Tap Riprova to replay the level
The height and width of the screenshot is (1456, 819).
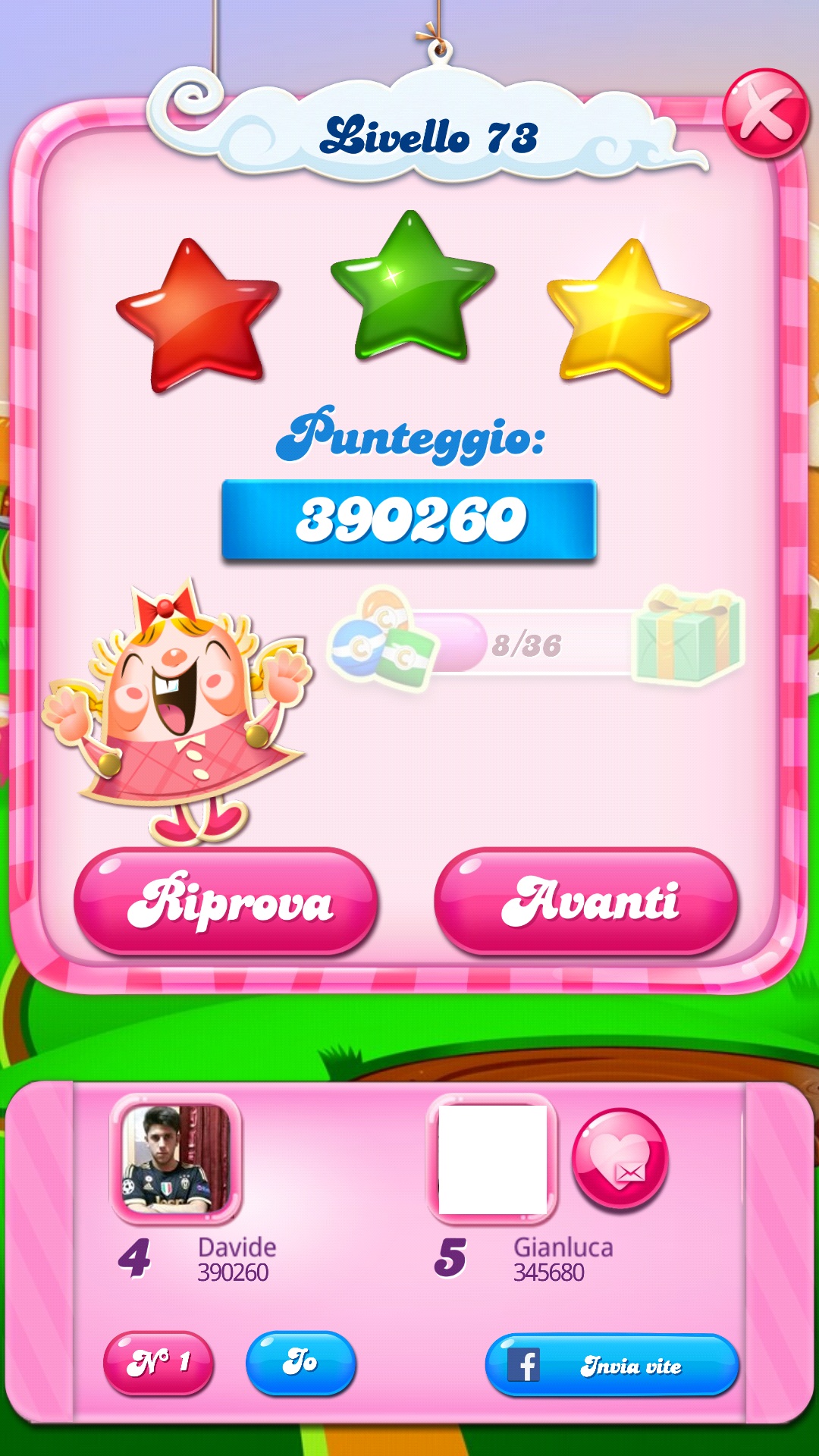[x=226, y=902]
